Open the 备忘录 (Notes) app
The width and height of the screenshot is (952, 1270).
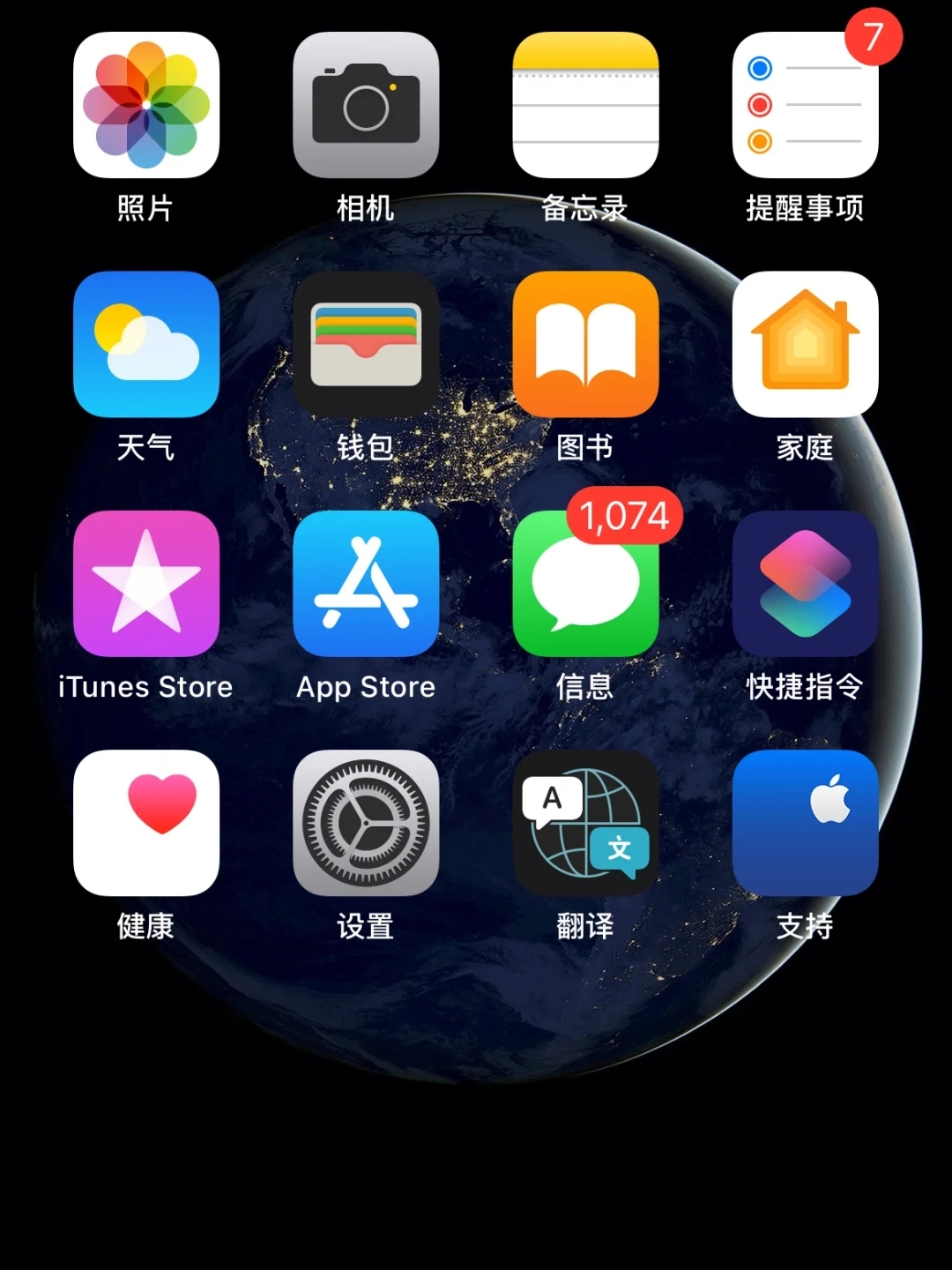(x=585, y=105)
